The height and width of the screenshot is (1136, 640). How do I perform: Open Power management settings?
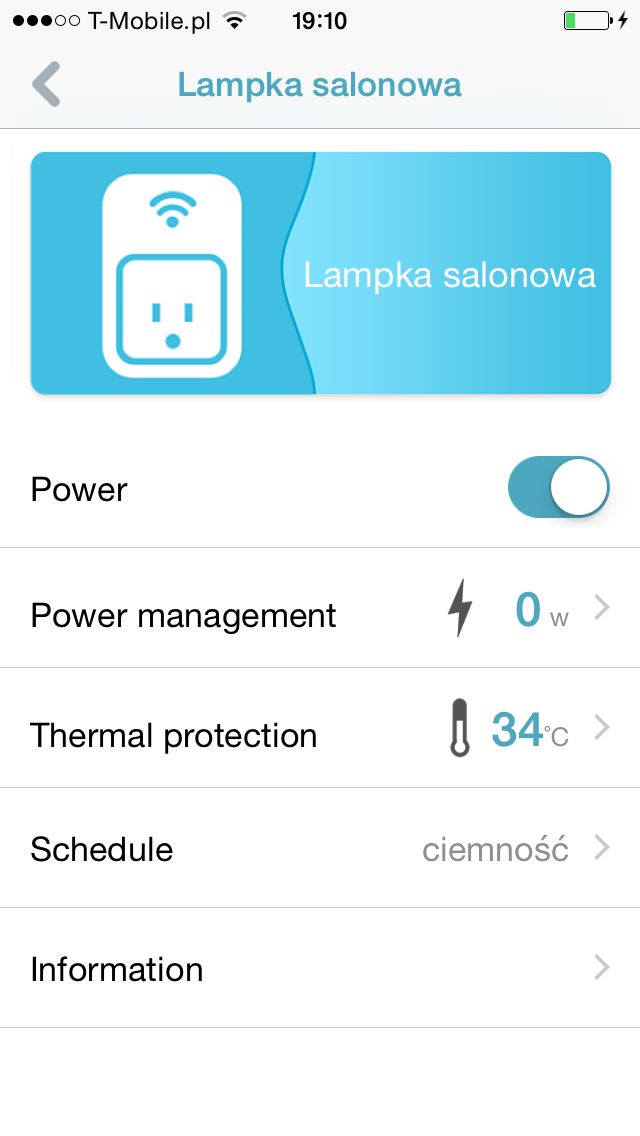pyautogui.click(x=320, y=608)
